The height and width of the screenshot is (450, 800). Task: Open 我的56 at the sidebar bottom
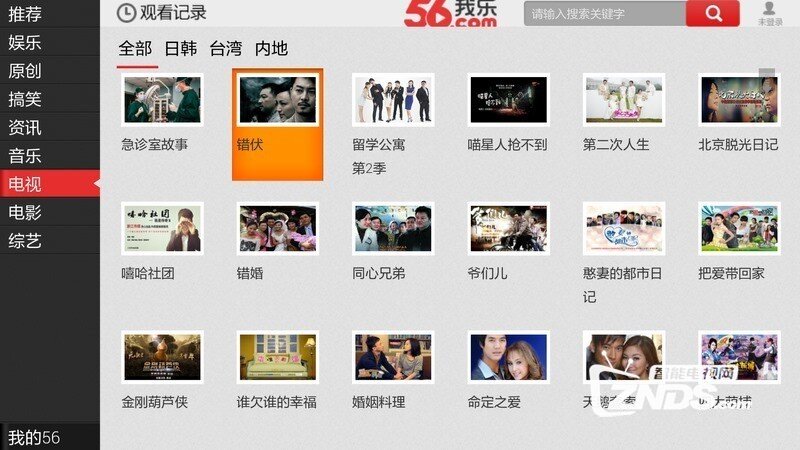(x=34, y=437)
